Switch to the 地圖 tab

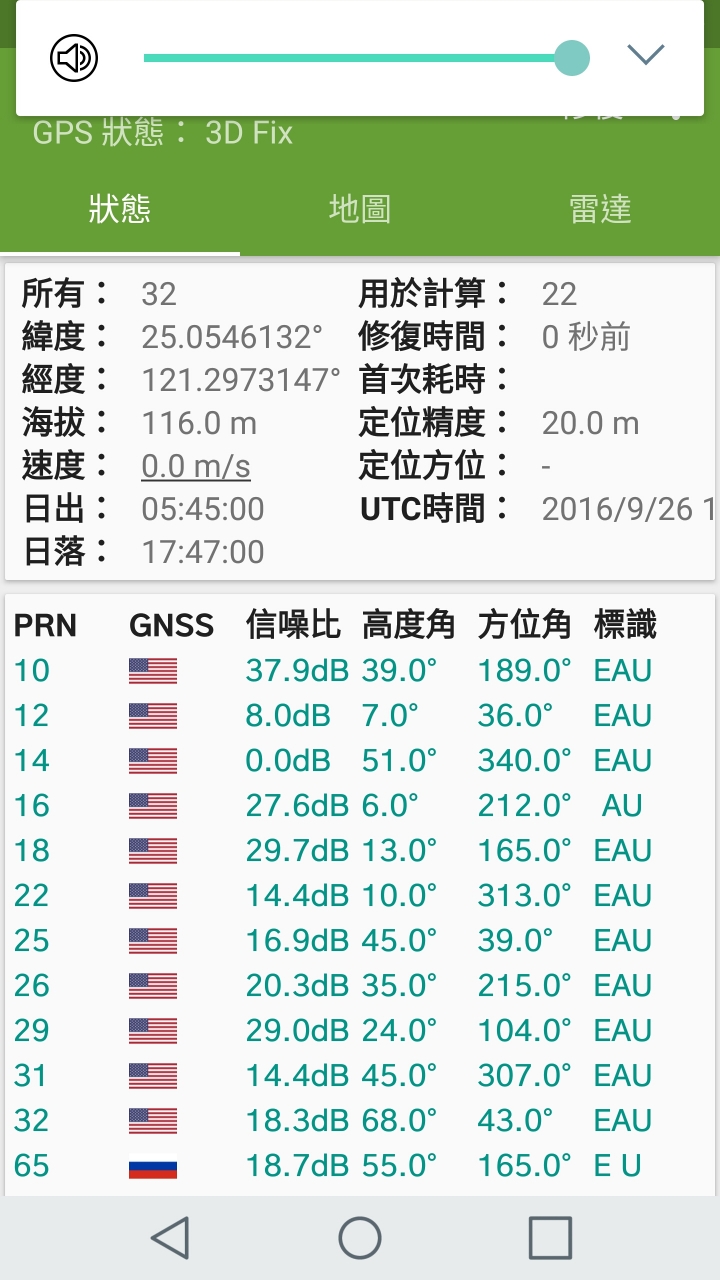[x=360, y=209]
